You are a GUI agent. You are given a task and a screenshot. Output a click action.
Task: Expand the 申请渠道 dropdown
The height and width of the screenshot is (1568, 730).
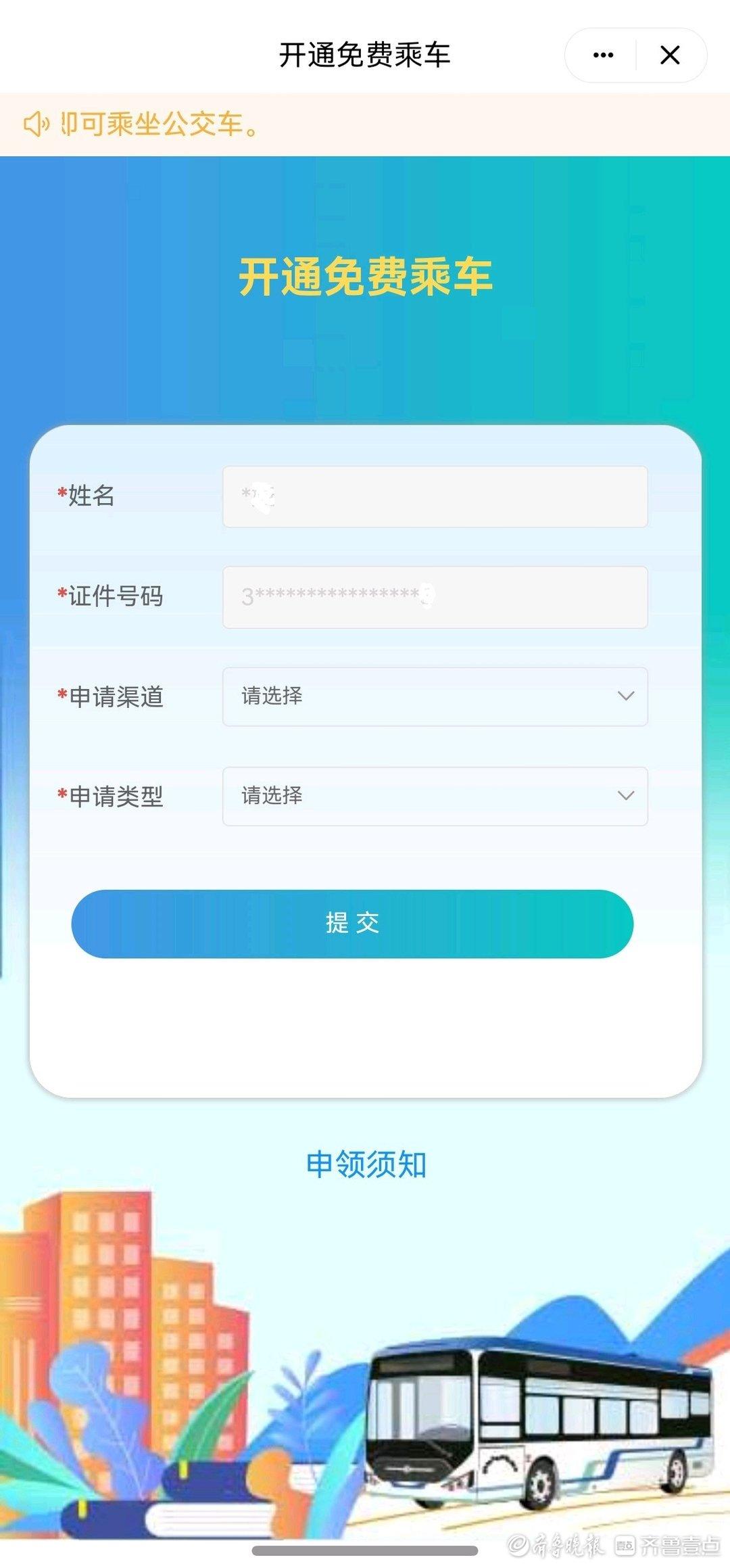[x=435, y=696]
